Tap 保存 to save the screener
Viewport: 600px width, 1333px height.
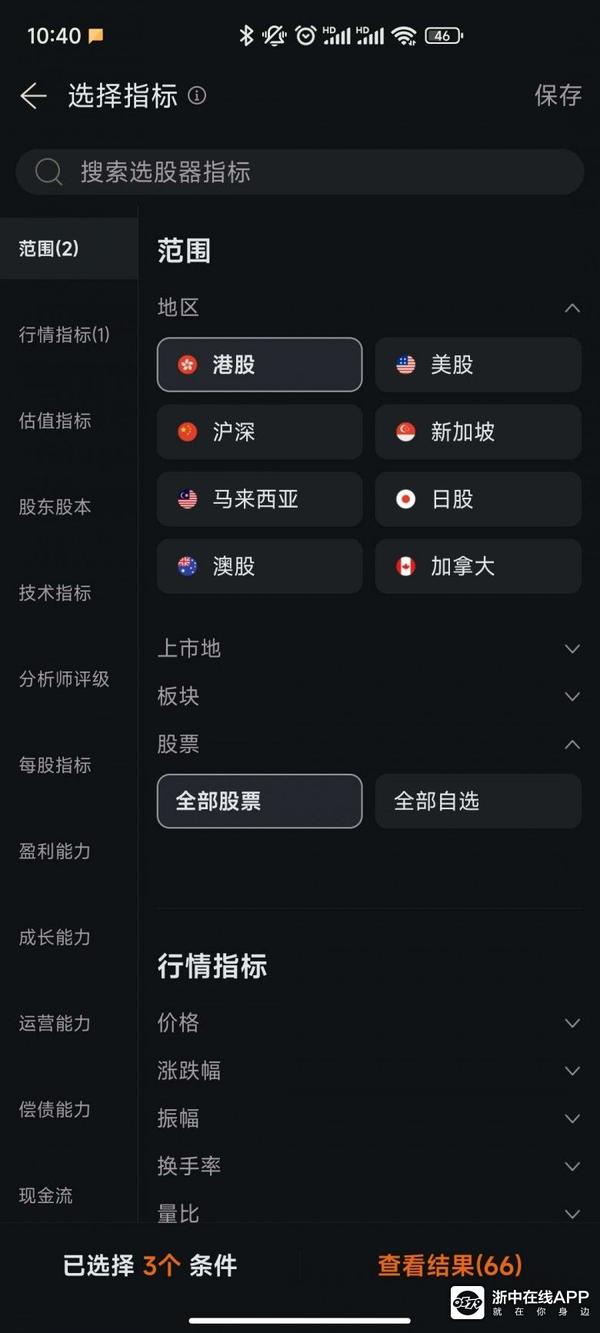pos(558,96)
